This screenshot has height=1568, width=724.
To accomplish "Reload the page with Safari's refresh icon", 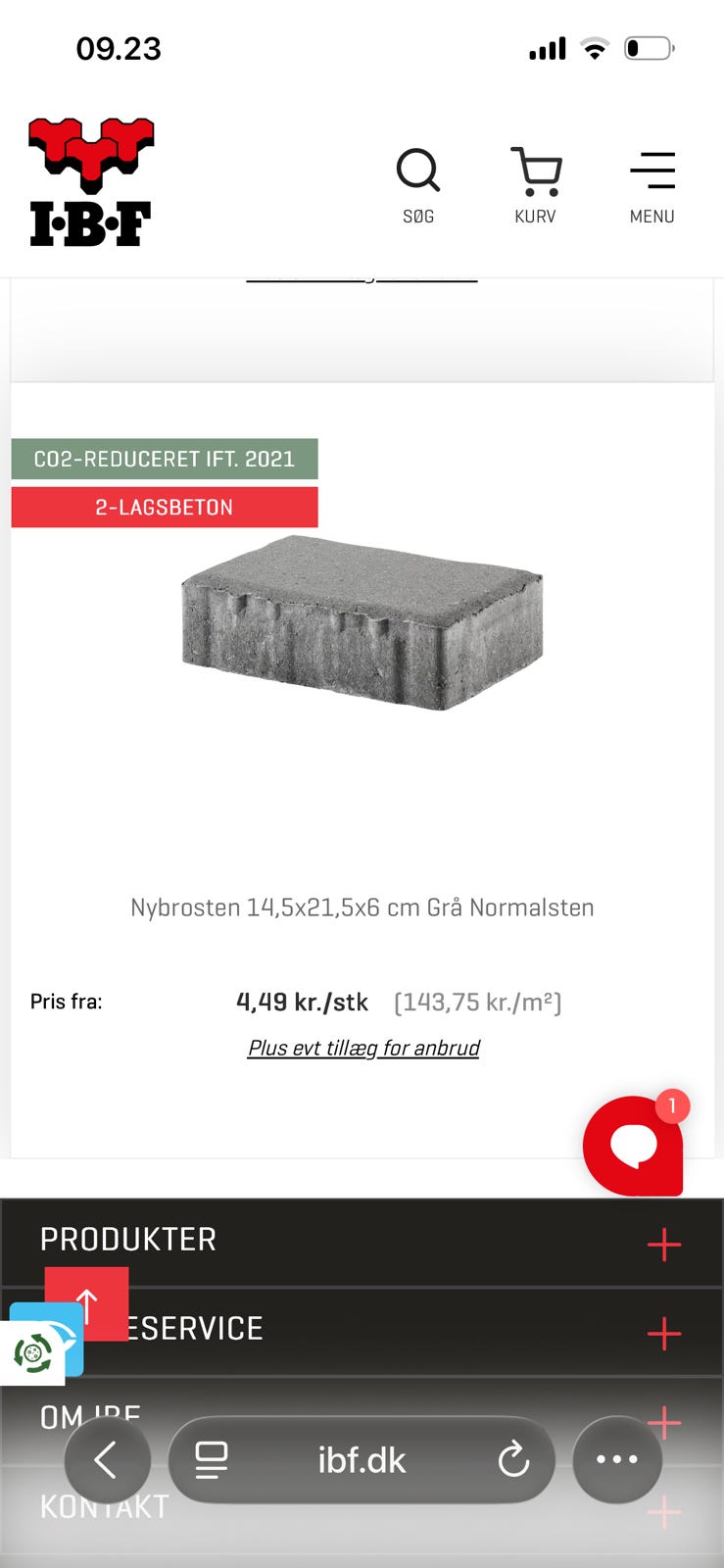I will click(x=514, y=1459).
